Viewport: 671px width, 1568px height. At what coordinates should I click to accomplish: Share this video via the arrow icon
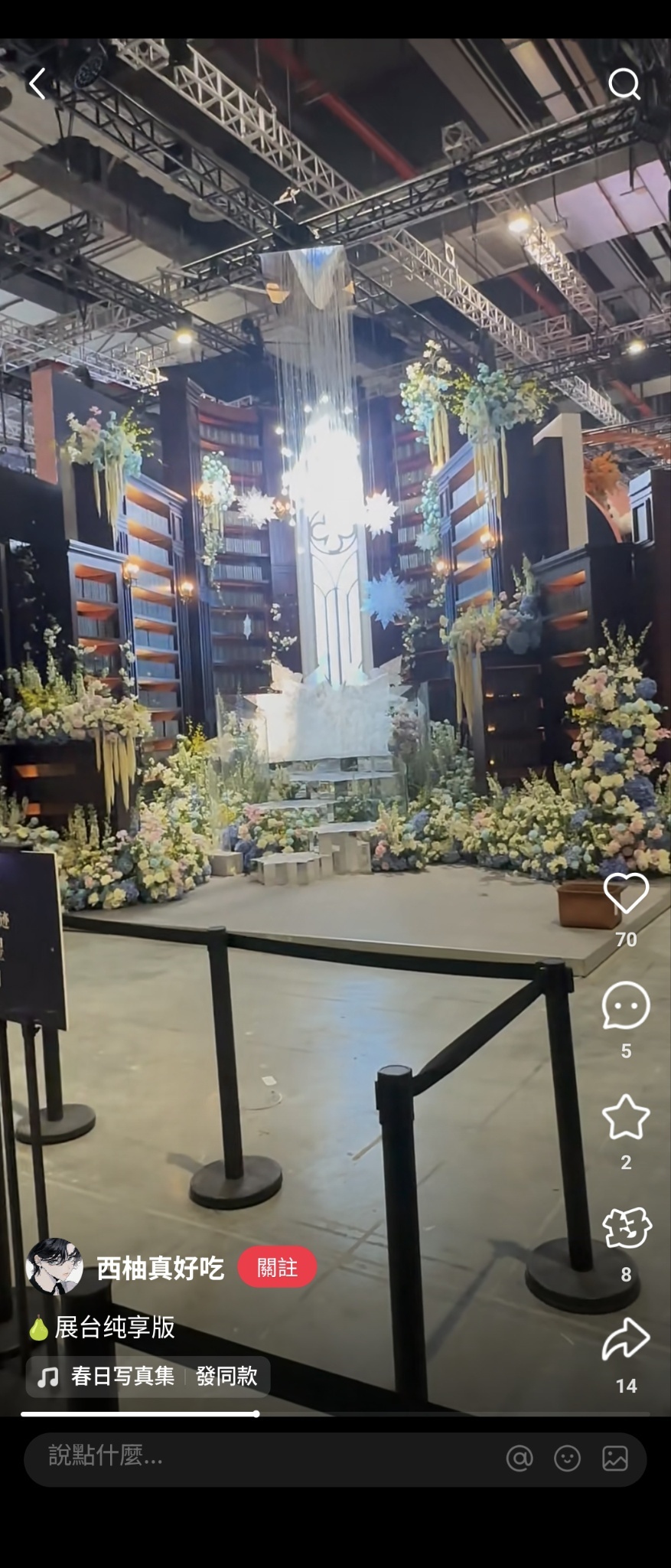[x=626, y=1340]
